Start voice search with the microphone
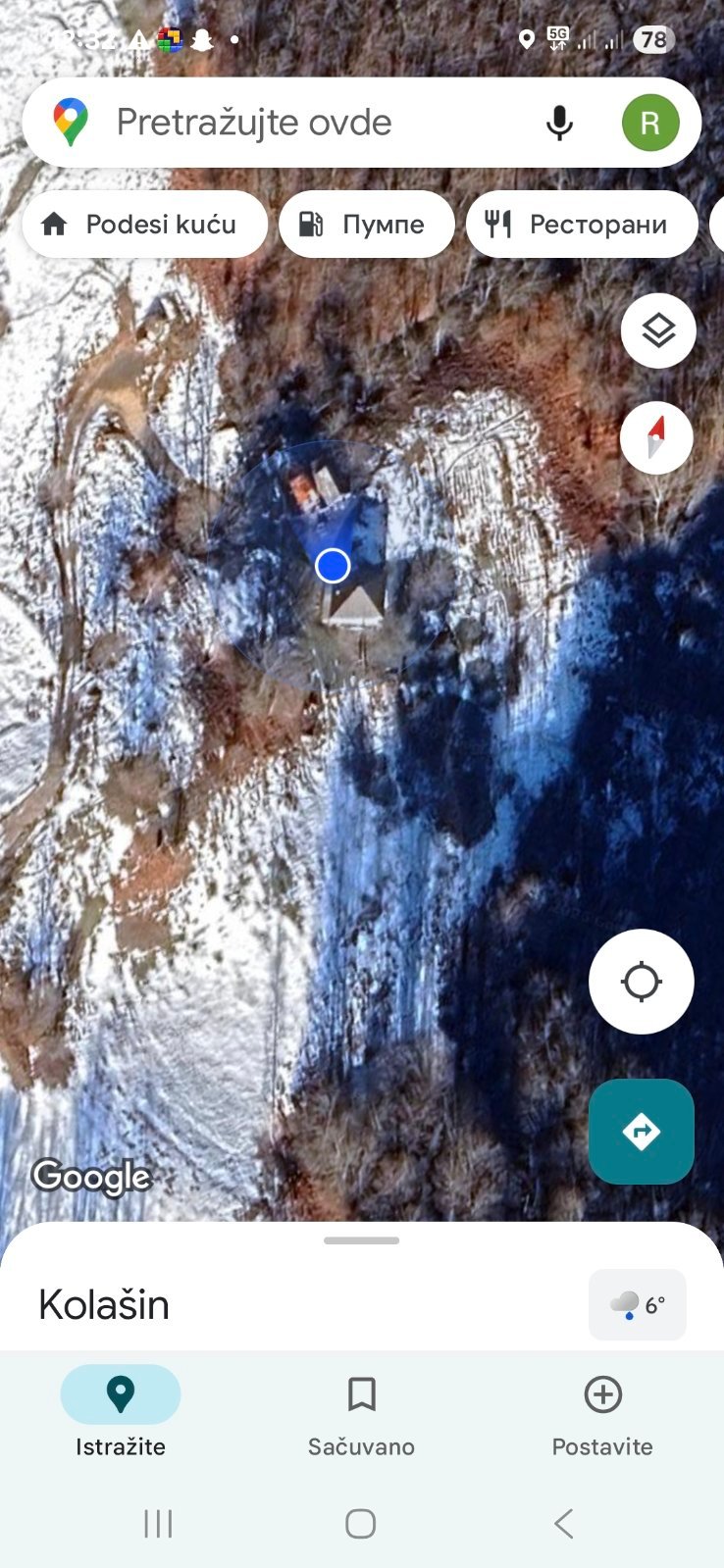This screenshot has height=1568, width=724. (x=559, y=123)
